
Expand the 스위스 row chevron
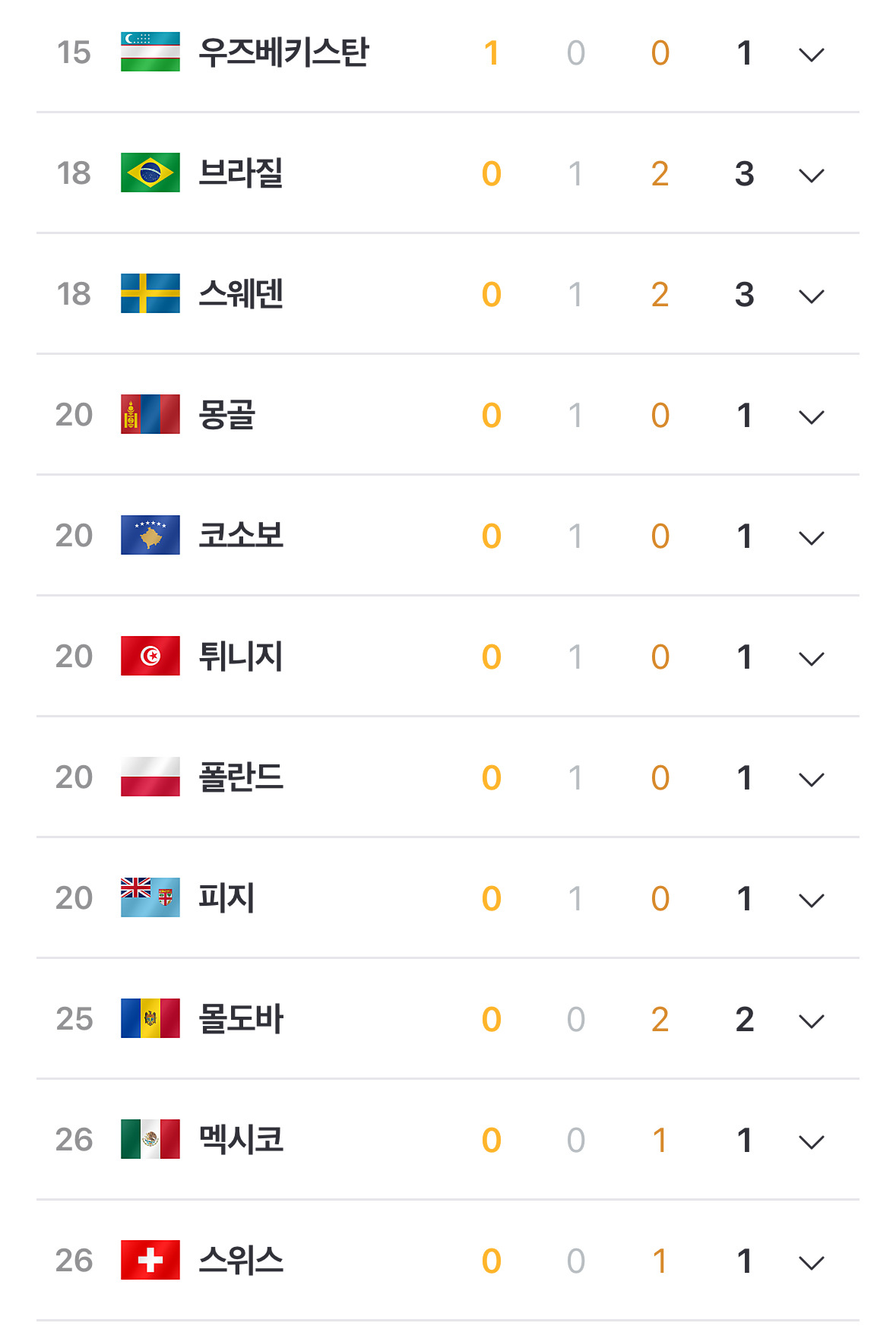pos(811,1263)
